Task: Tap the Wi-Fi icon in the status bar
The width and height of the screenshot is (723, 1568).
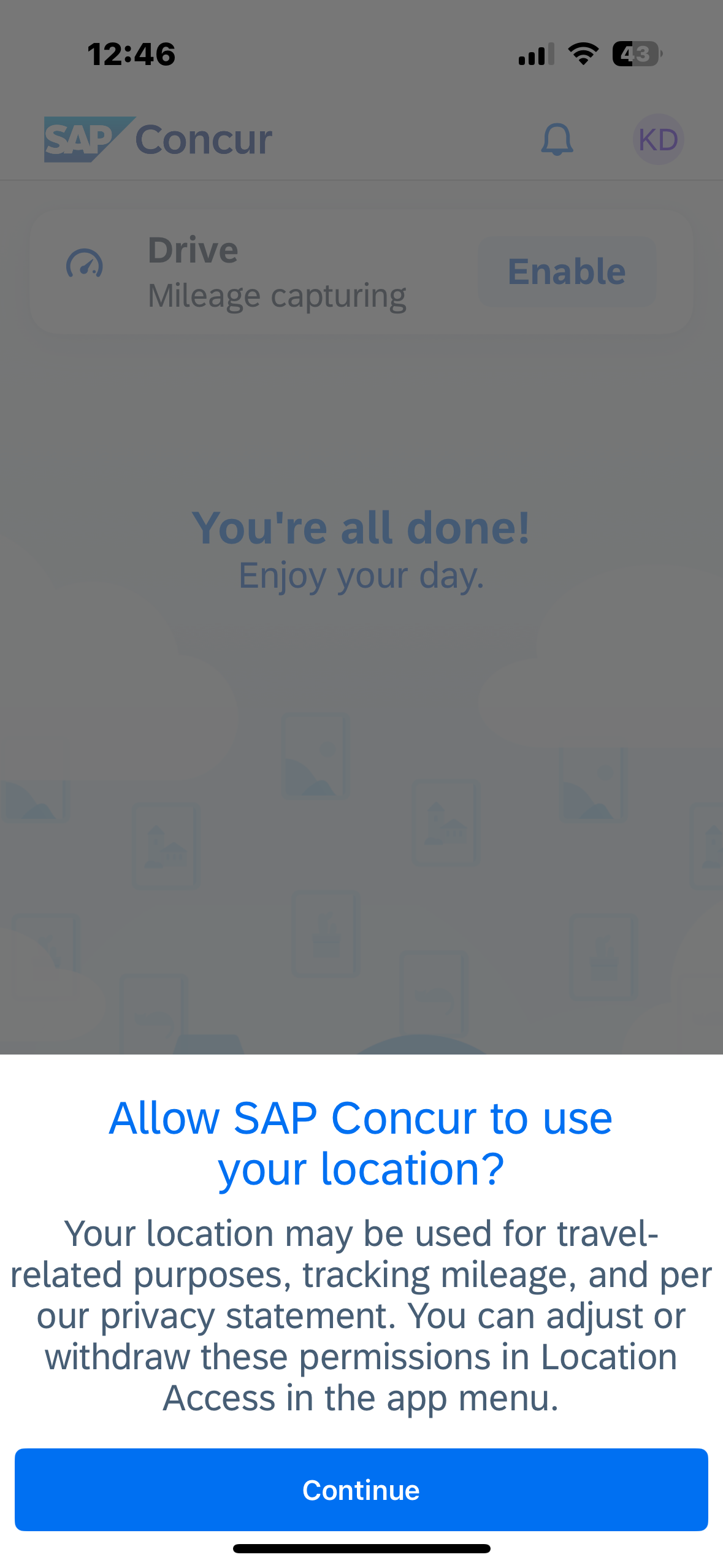Action: 581,54
